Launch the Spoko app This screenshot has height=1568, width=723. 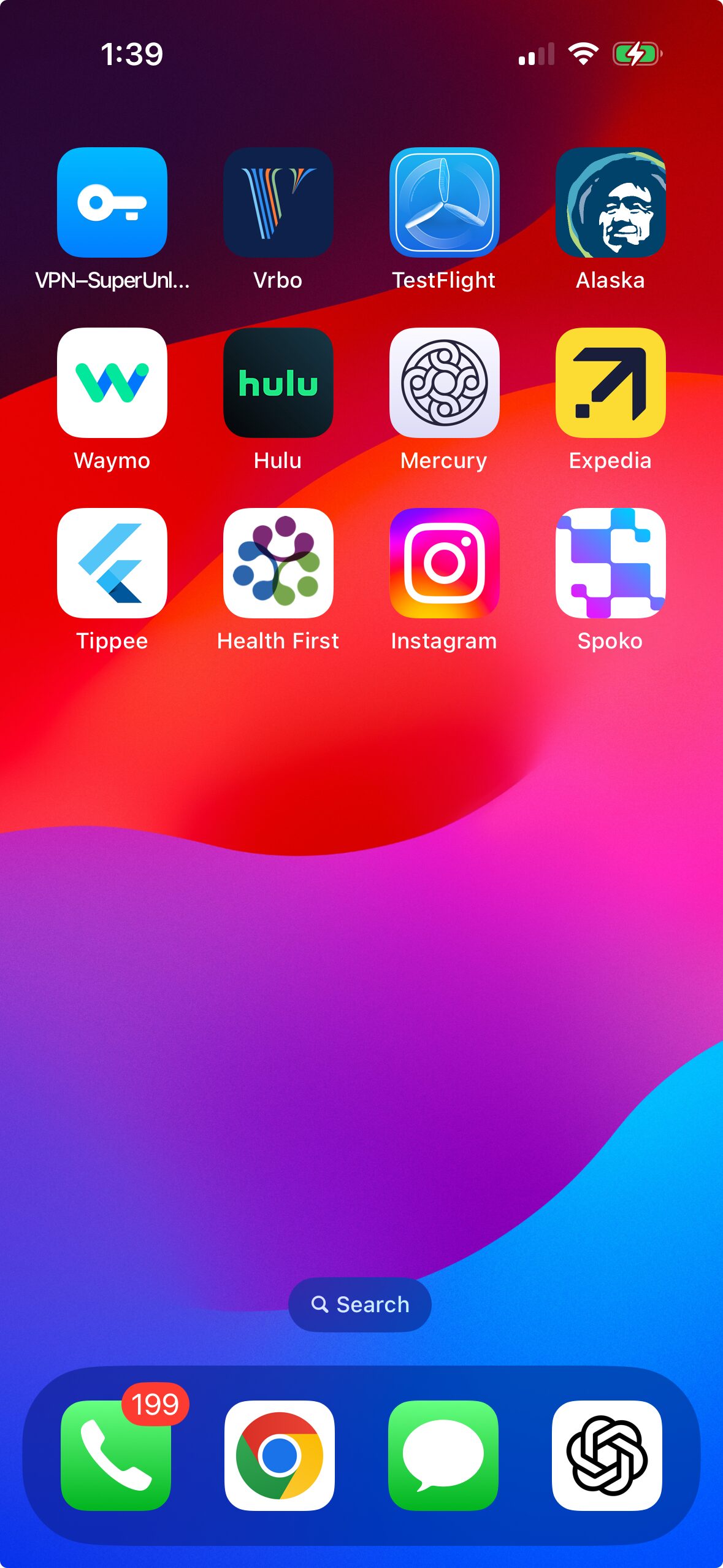point(611,564)
